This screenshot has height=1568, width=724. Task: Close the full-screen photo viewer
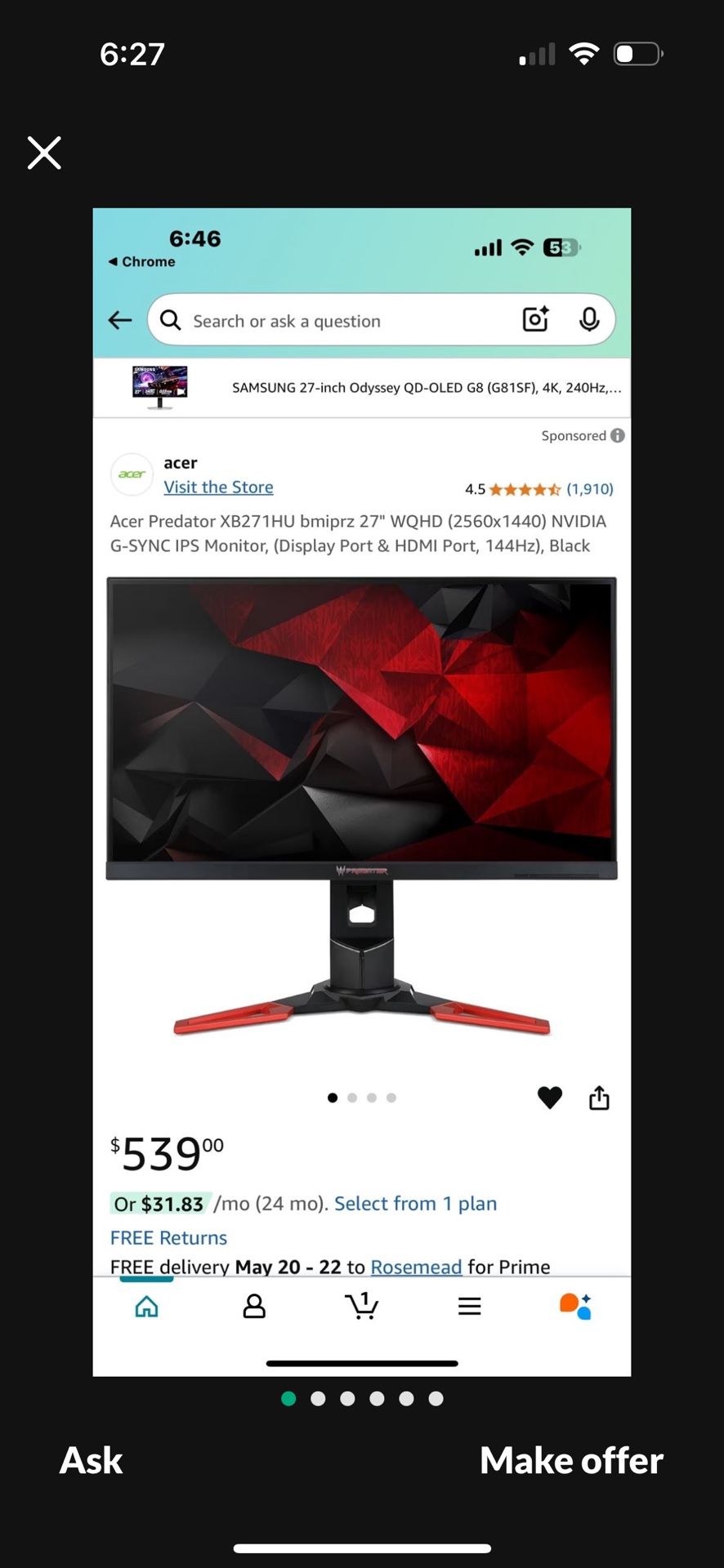coord(44,153)
